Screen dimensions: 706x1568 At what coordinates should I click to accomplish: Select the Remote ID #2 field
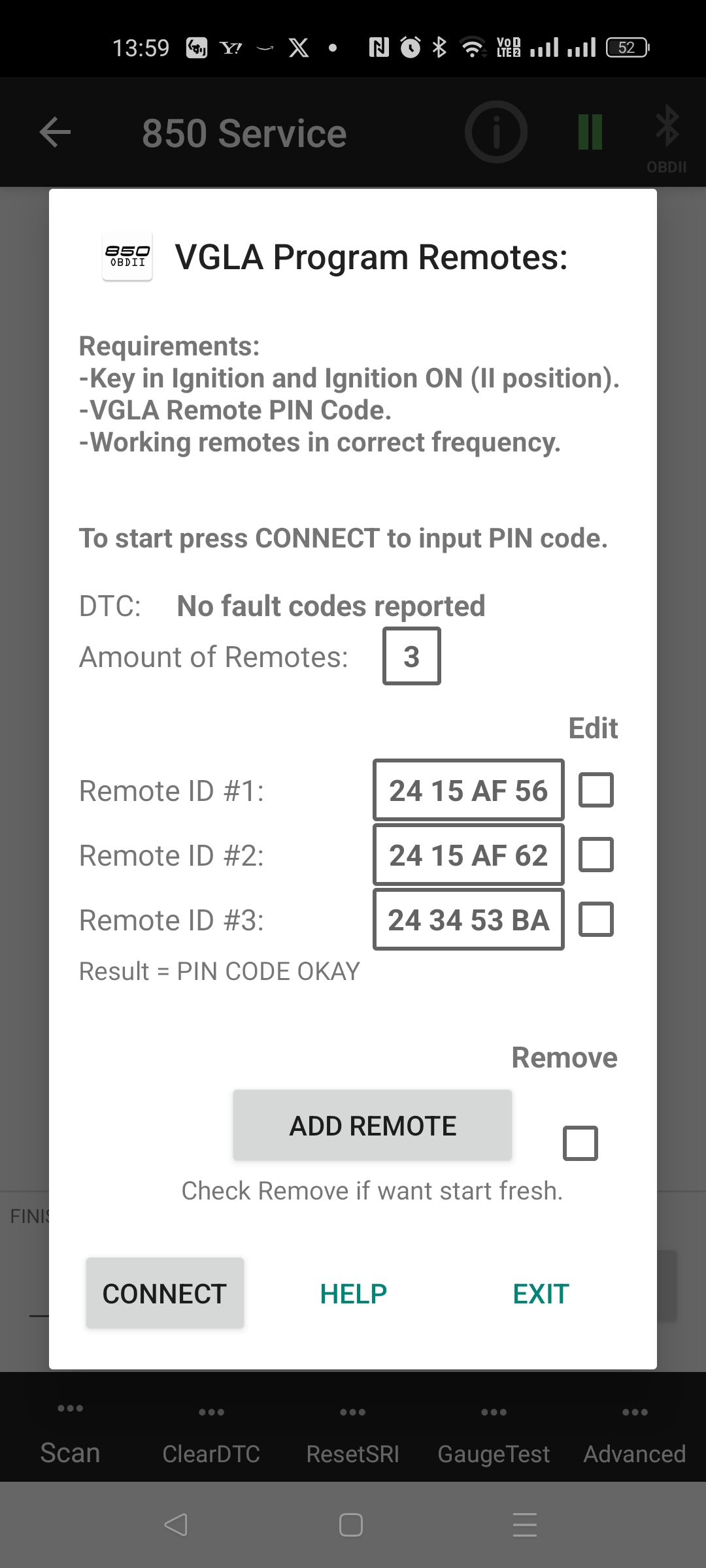[x=468, y=855]
